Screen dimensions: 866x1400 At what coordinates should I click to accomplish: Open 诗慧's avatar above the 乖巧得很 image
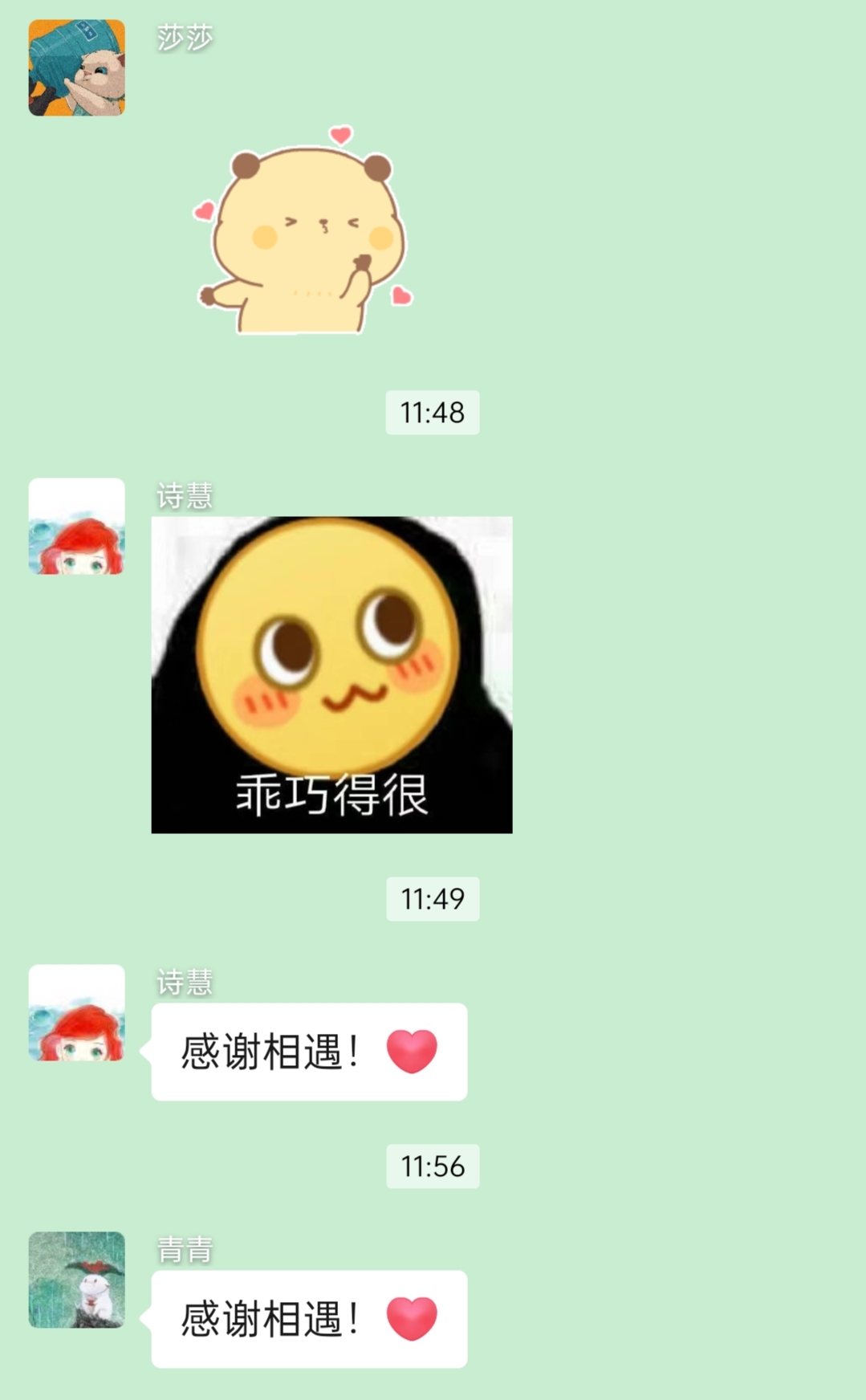[77, 526]
